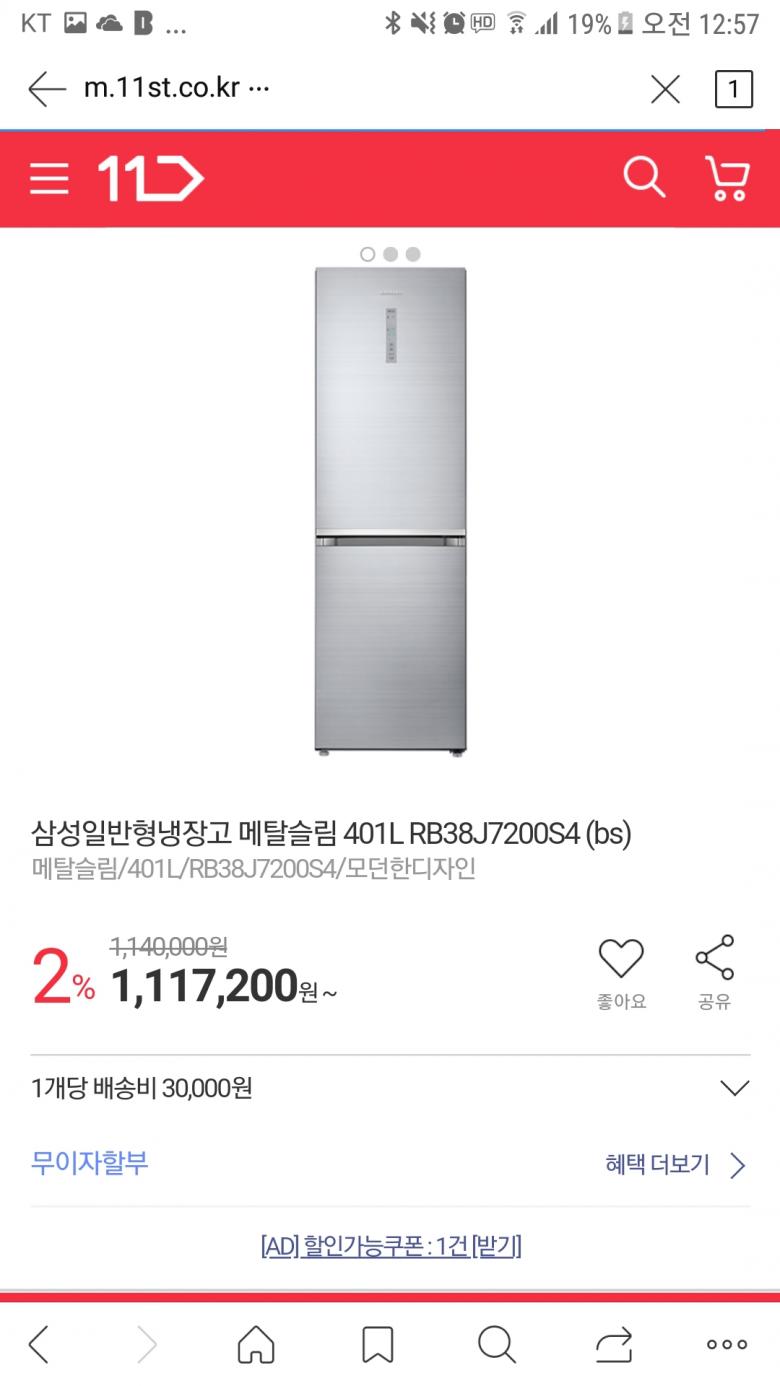780x1386 pixels.
Task: Expand the 배송비 30,000원 shipping details
Action: 735,1088
